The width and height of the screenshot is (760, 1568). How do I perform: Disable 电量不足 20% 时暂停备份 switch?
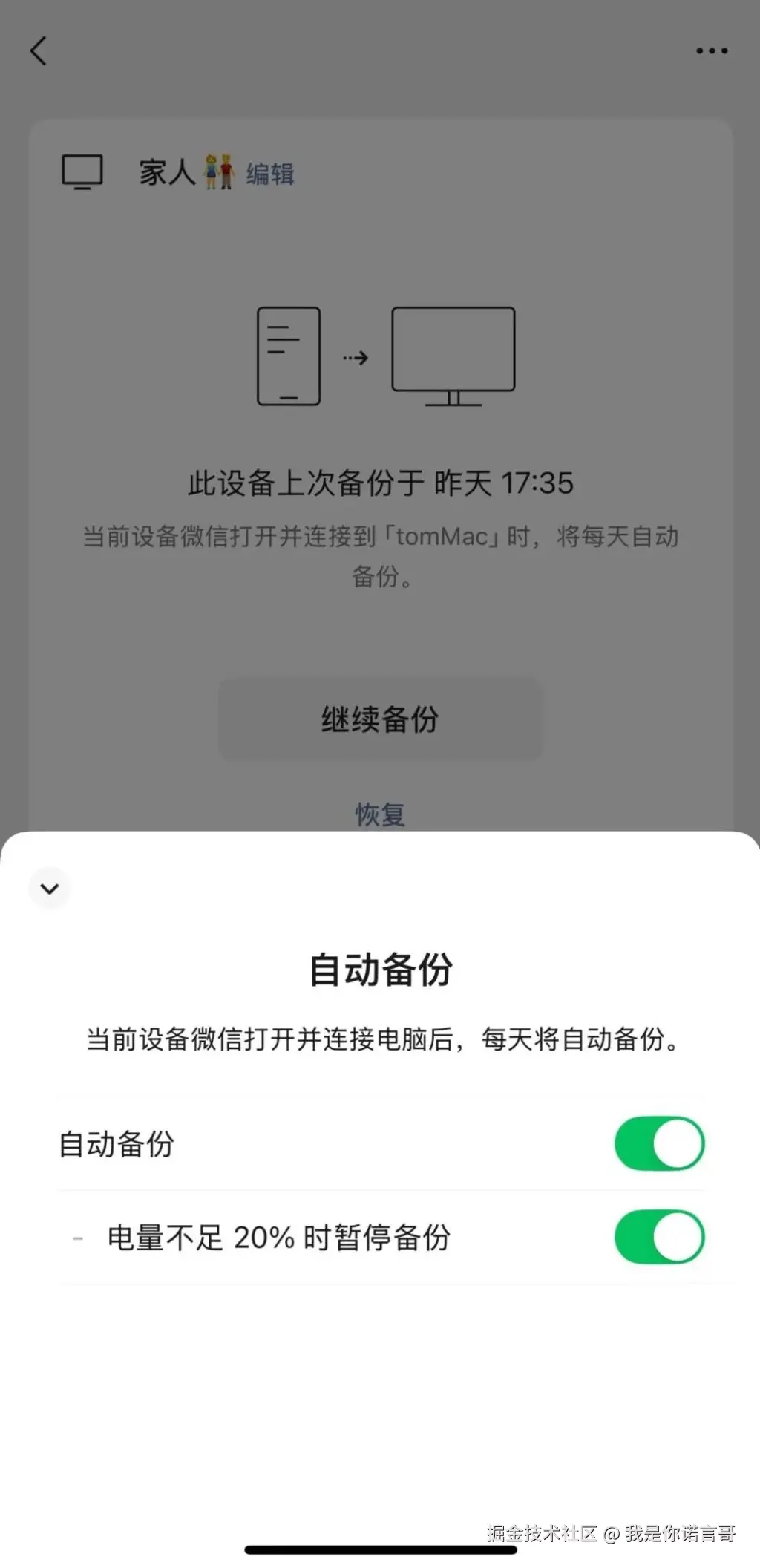tap(659, 1237)
